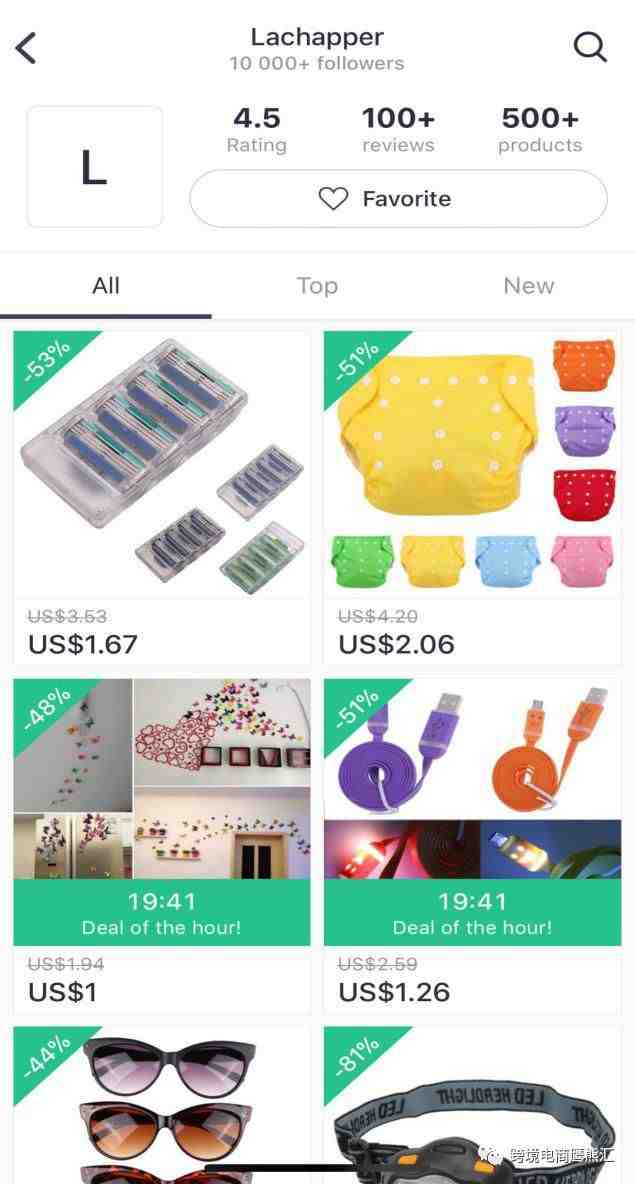635x1184 pixels.
Task: View the butterfly wall stickers deal at US$1
Action: pos(162,845)
